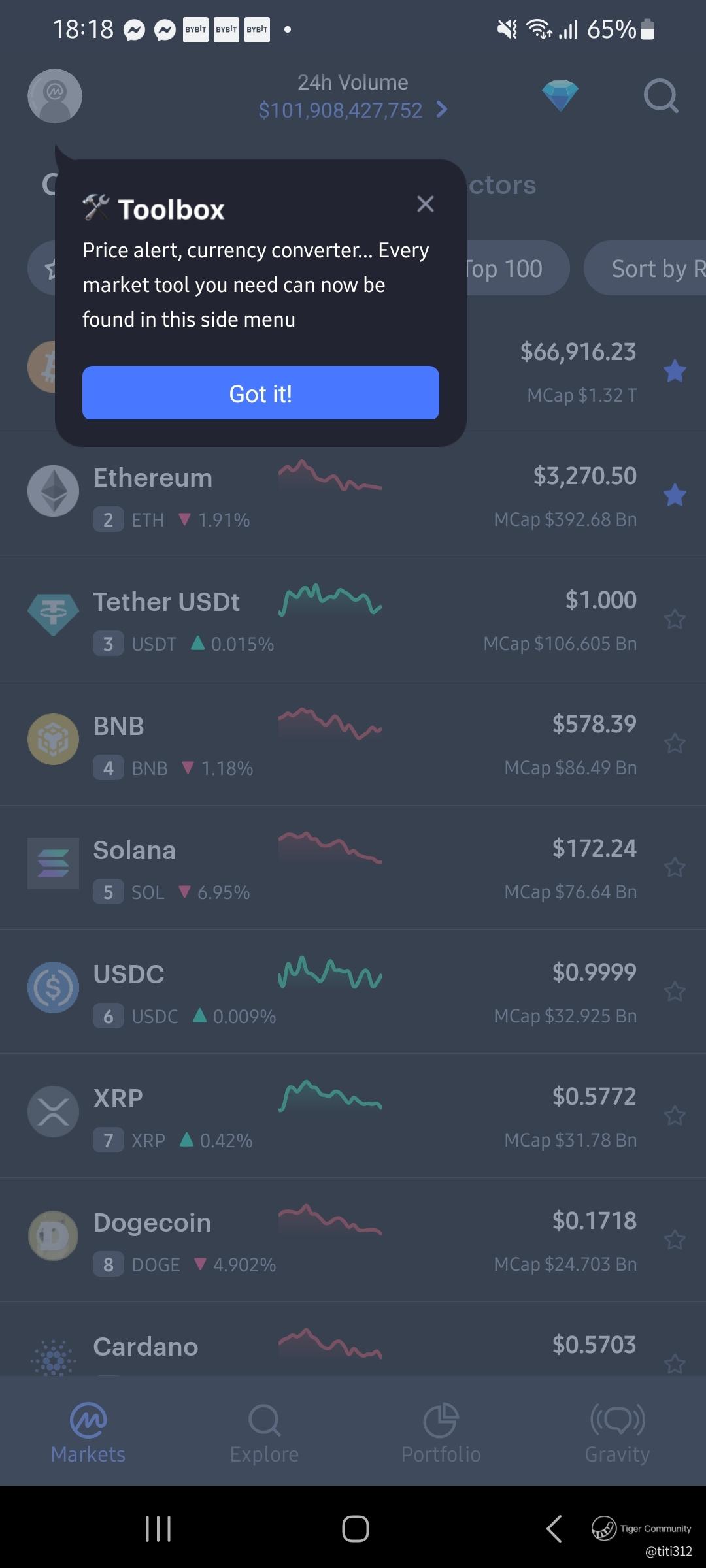Remove Ethereum from favorites

[x=675, y=495]
